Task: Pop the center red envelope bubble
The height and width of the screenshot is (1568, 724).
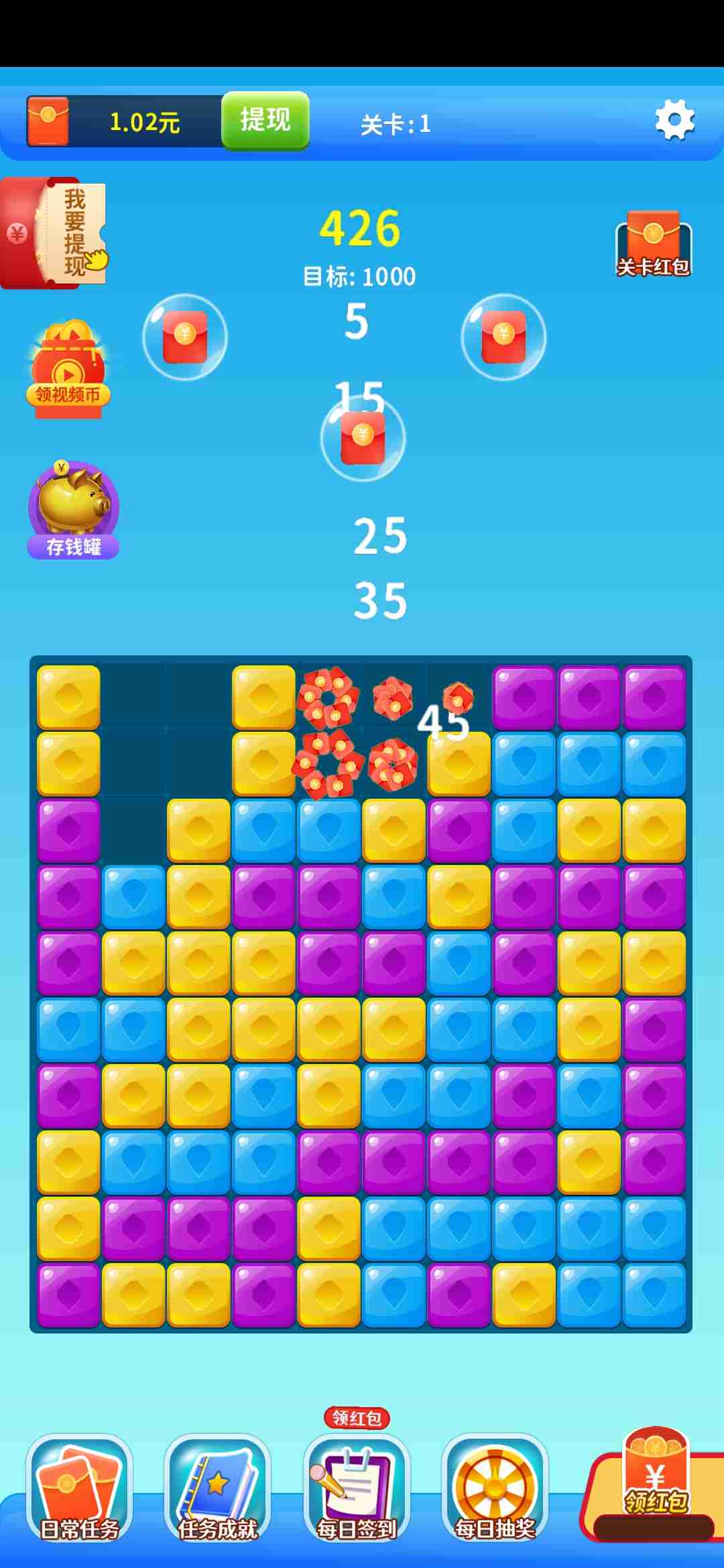Action: [x=363, y=439]
